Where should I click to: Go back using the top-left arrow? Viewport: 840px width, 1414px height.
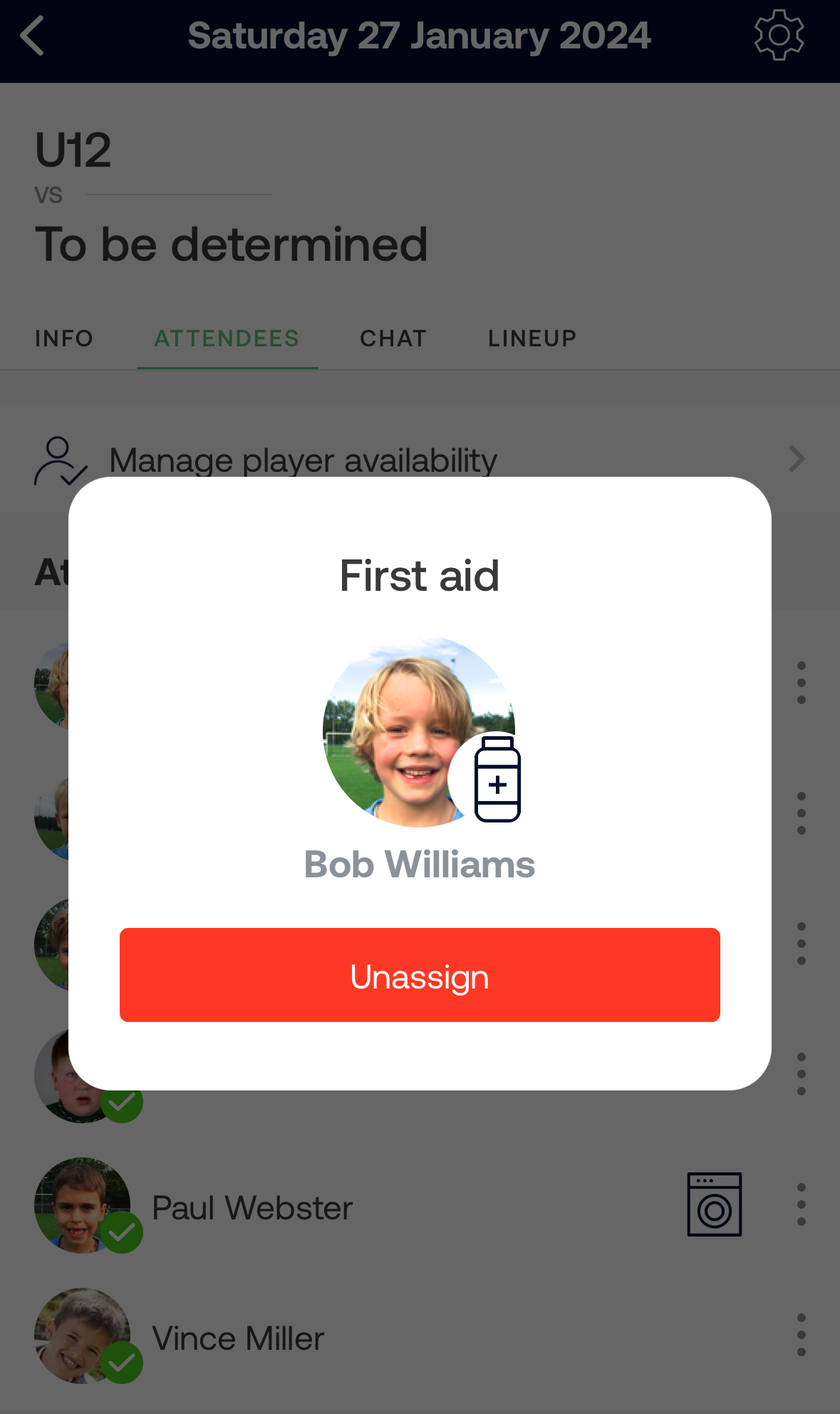pos(33,36)
